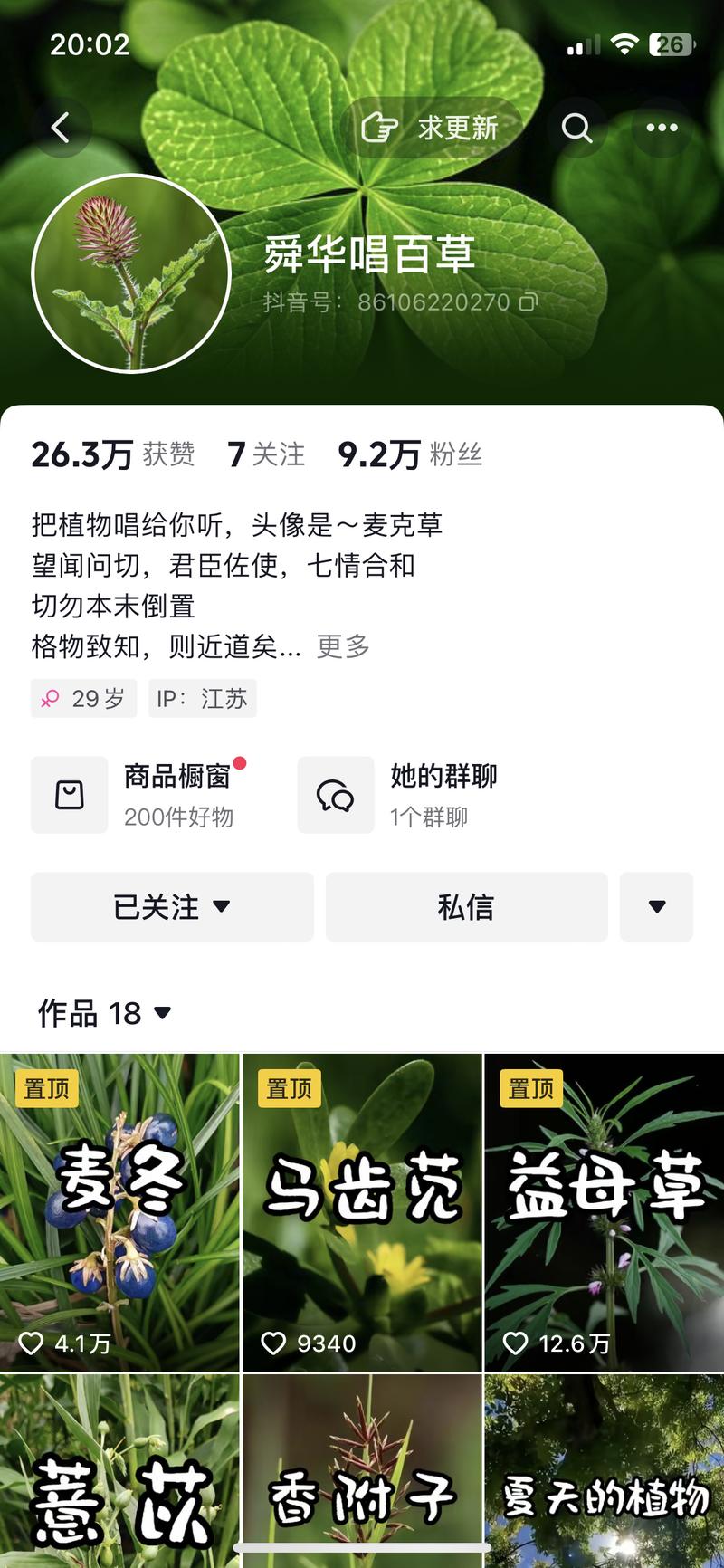
Task: Play the pinned 麦冬 video
Action: click(x=119, y=1213)
